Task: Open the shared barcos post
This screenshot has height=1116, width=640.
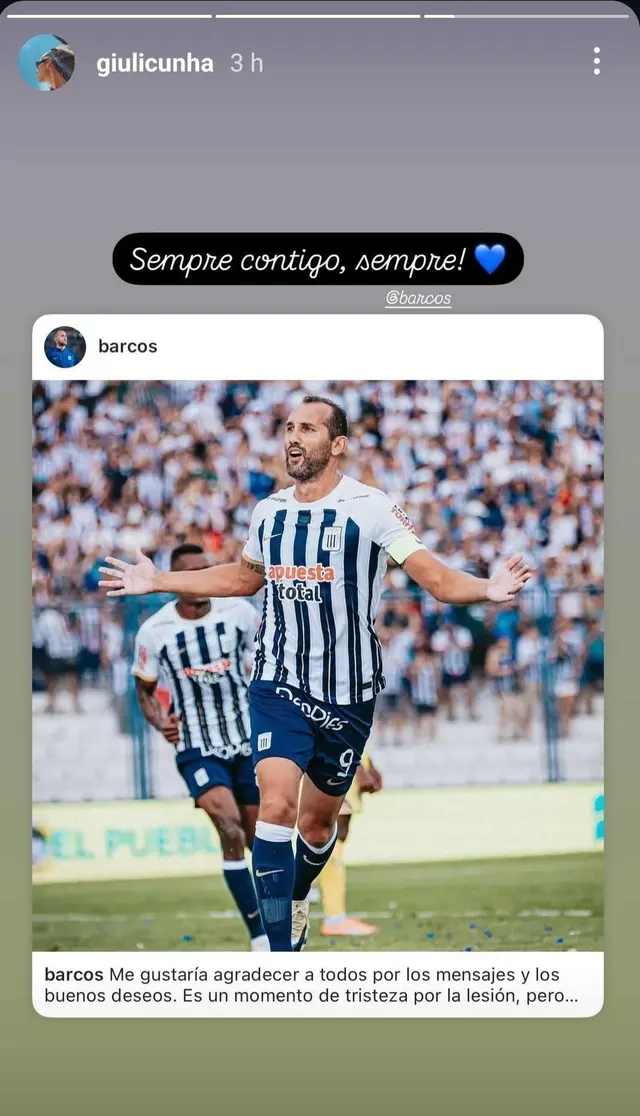Action: click(x=318, y=665)
